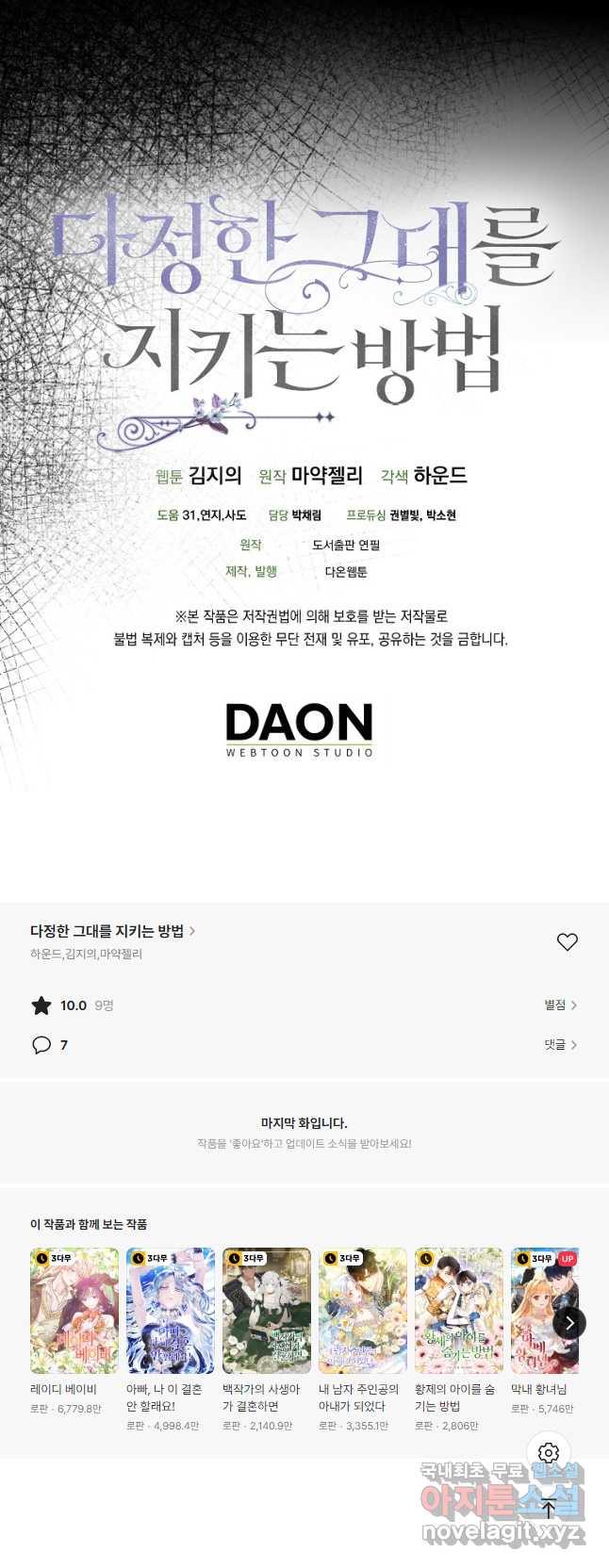This screenshot has width=609, height=1568.
Task: Open 아빠, 나 이 결혼 안 할래요! card
Action: tap(171, 1311)
